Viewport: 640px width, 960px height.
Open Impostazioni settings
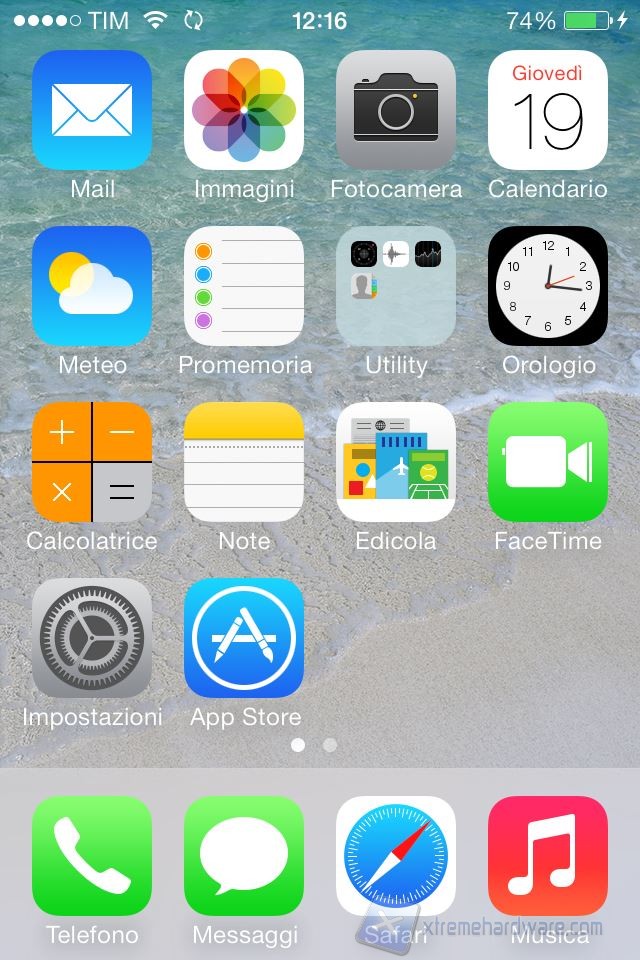click(x=92, y=638)
